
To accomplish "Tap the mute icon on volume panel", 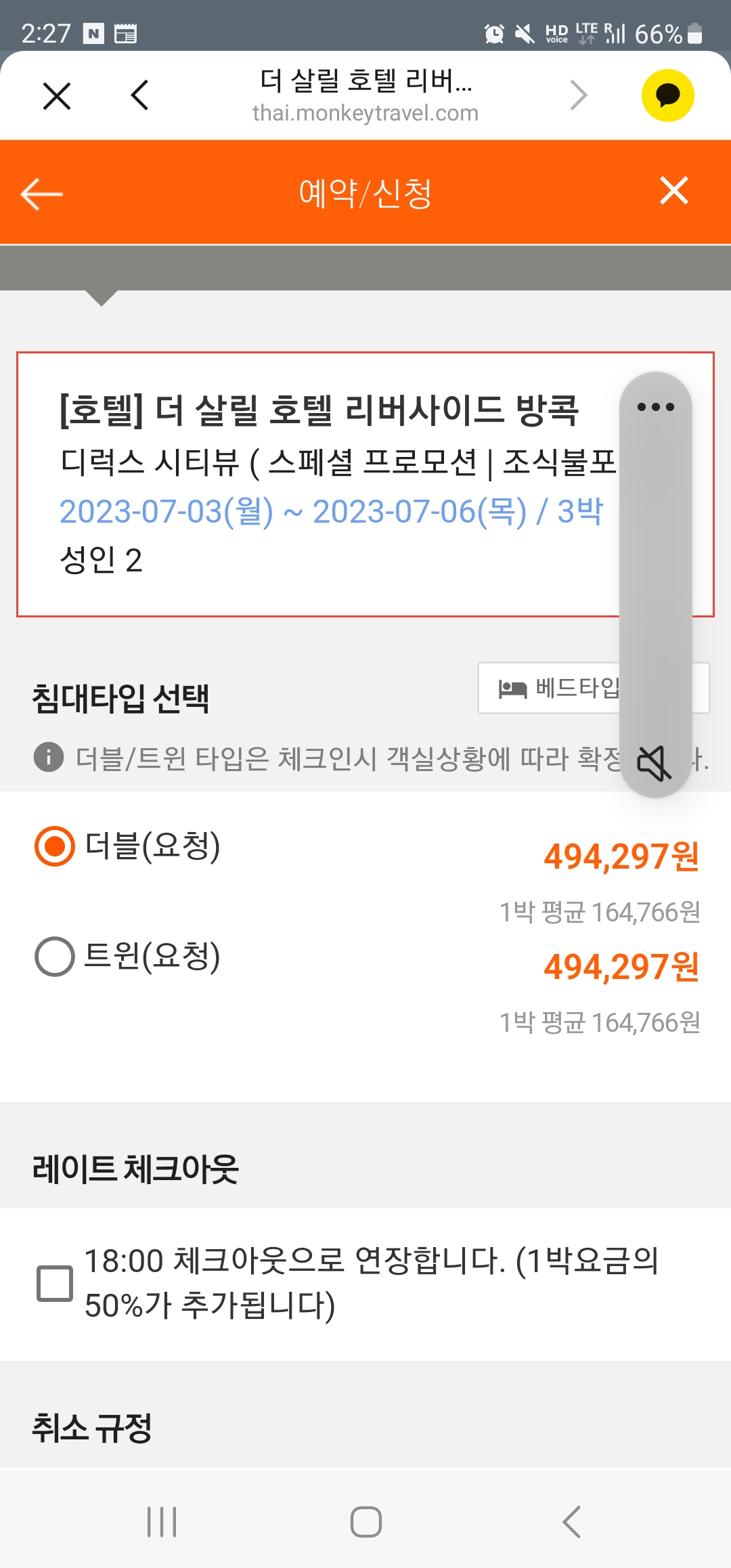I will tap(655, 763).
